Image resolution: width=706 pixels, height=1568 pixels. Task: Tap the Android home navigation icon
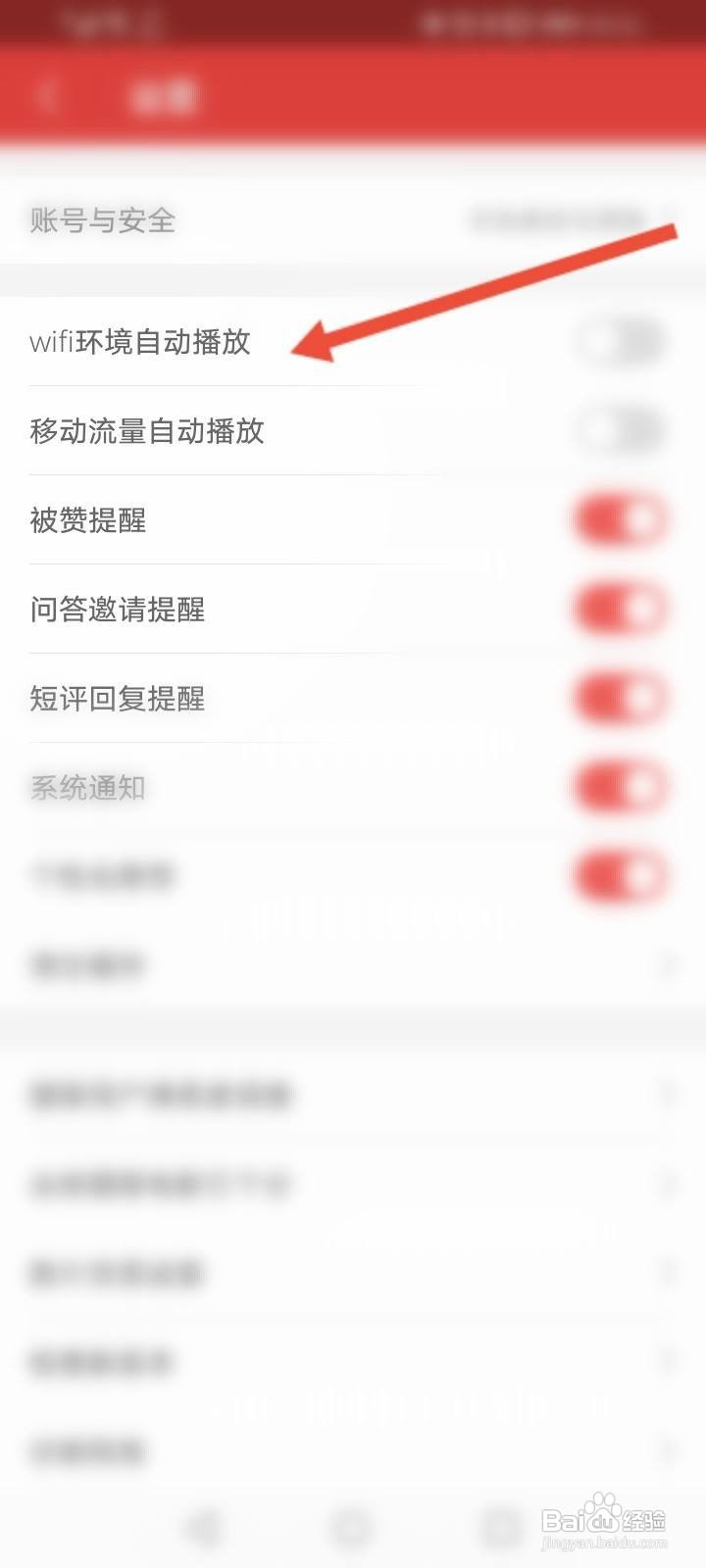point(353,1525)
